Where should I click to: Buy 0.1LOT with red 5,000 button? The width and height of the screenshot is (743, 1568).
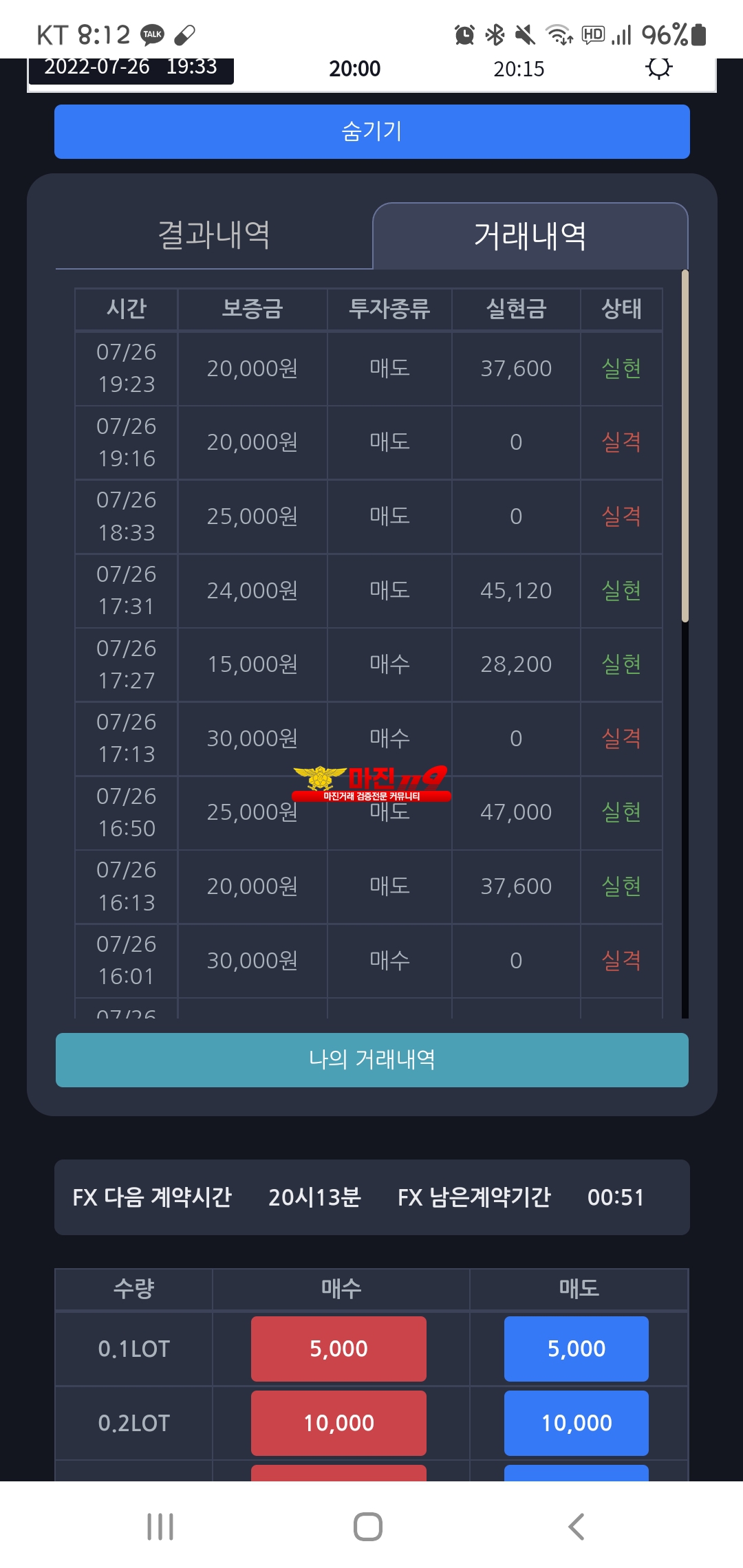338,1349
